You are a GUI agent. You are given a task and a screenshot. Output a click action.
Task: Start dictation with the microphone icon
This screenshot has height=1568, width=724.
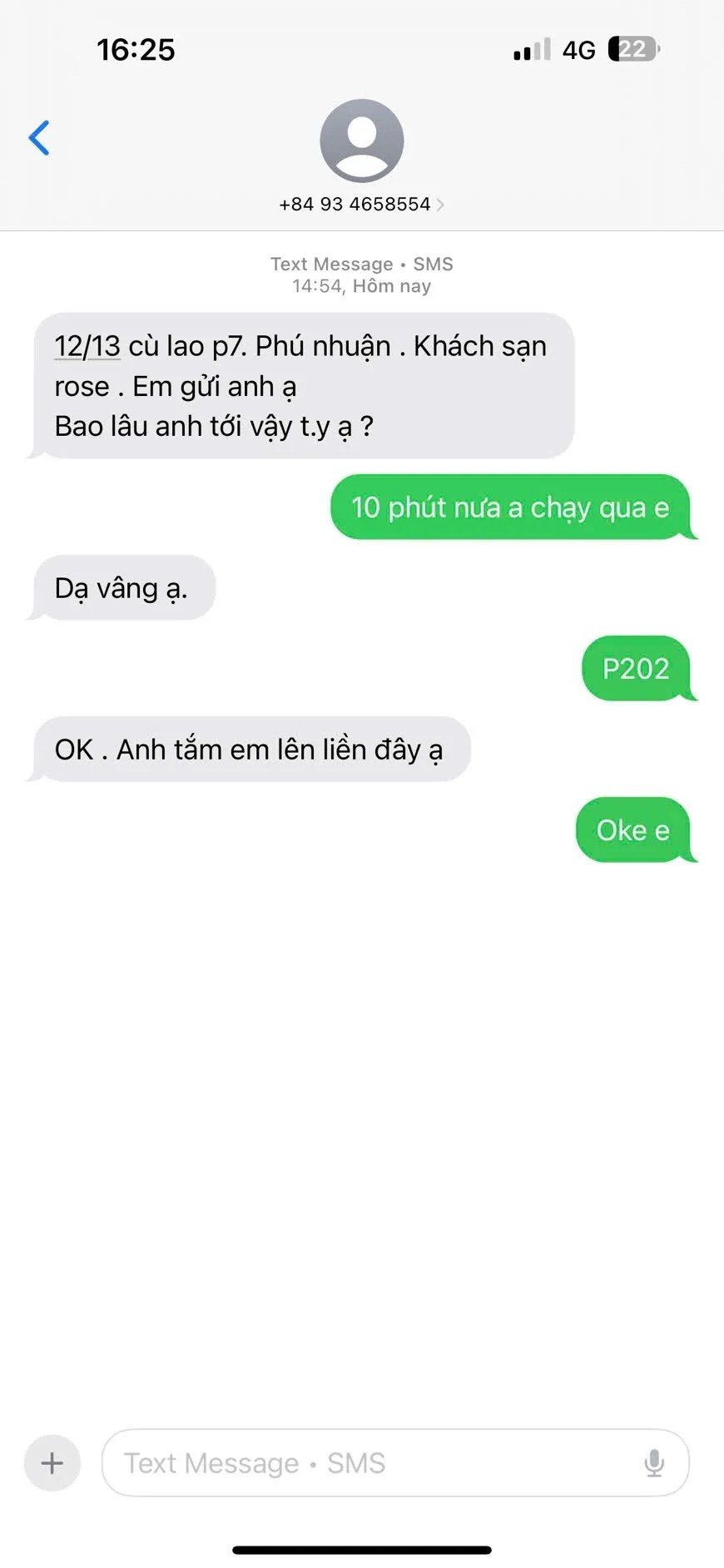(x=654, y=1462)
